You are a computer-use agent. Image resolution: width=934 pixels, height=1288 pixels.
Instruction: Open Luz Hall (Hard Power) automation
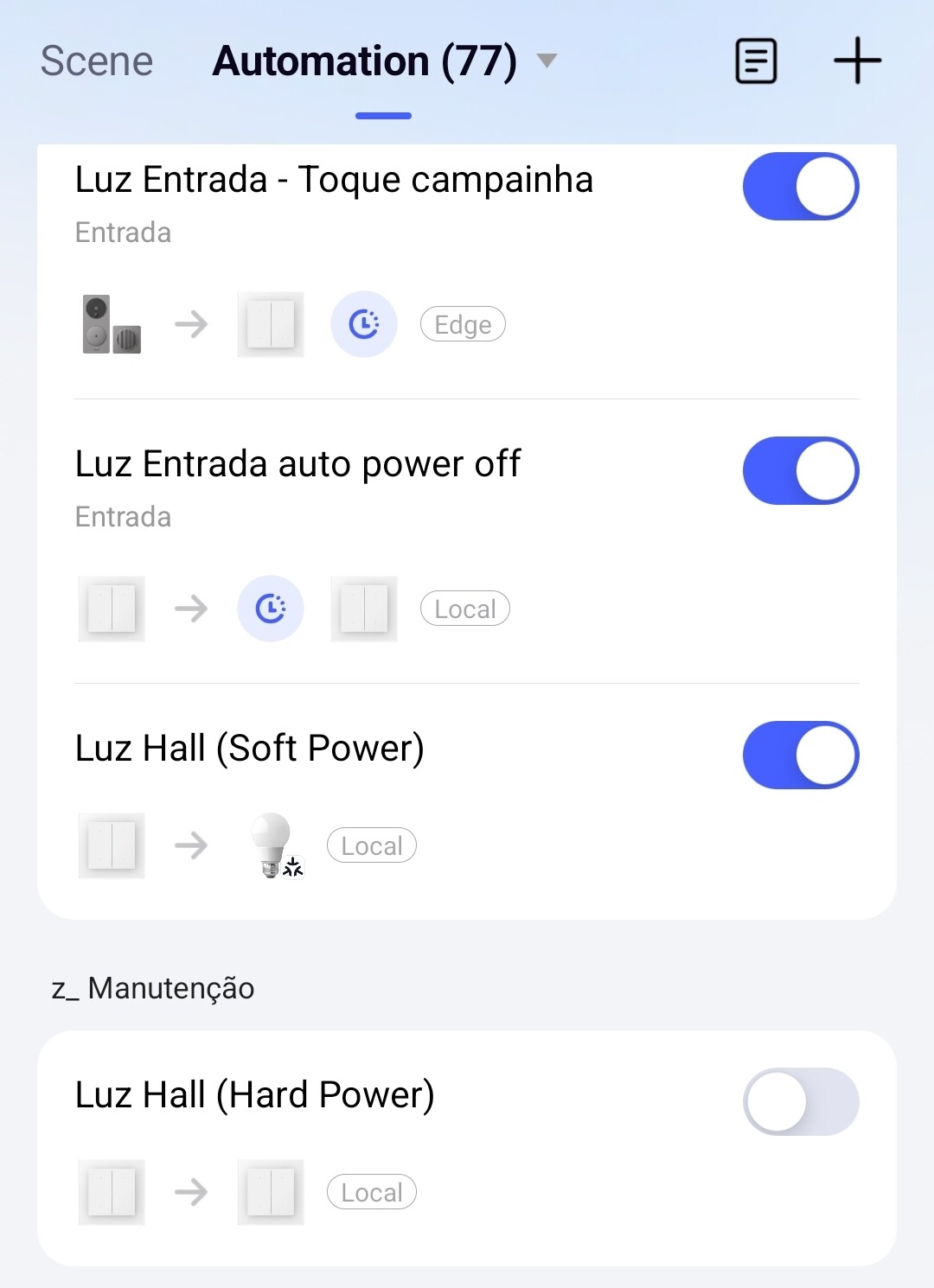(x=254, y=1095)
